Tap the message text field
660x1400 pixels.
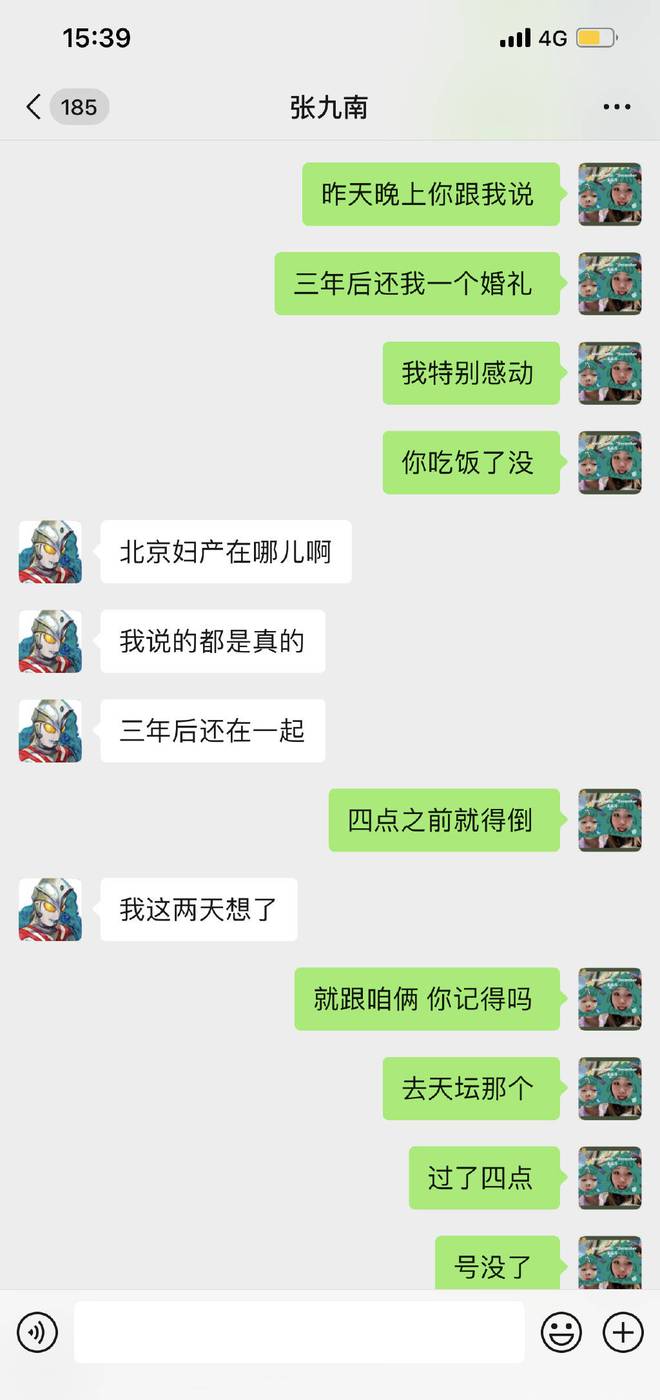pyautogui.click(x=298, y=1332)
